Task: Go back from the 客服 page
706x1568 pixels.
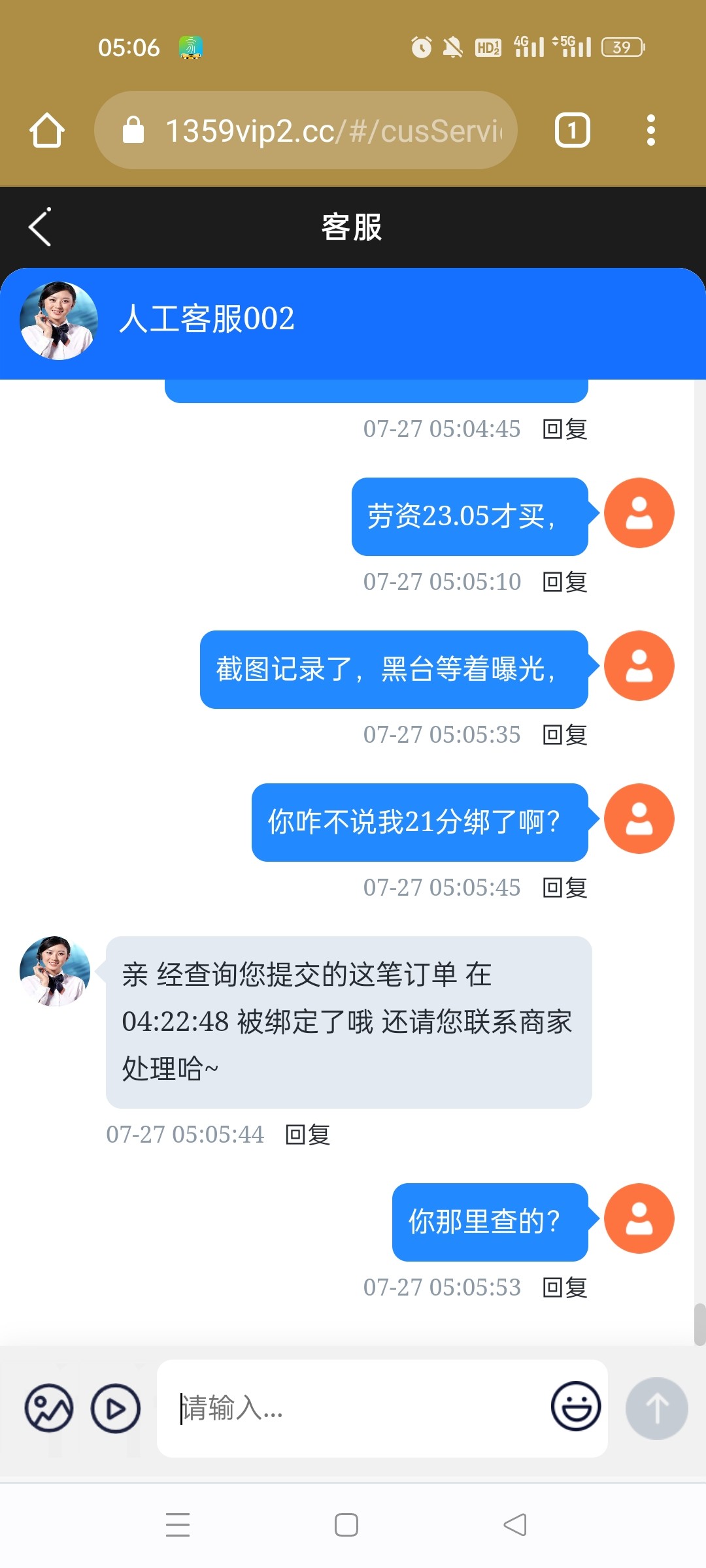Action: [x=41, y=227]
